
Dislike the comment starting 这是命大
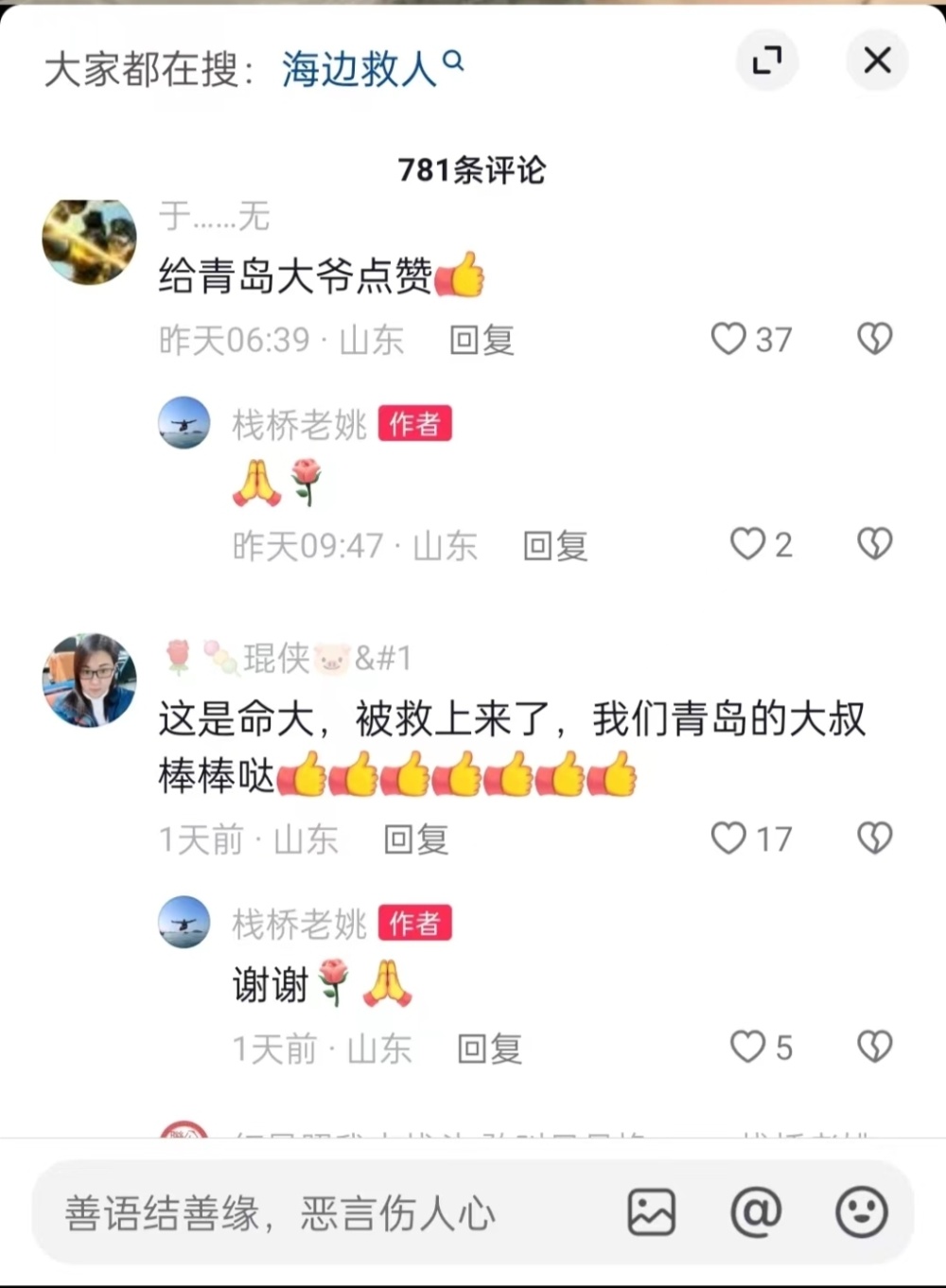click(x=874, y=838)
